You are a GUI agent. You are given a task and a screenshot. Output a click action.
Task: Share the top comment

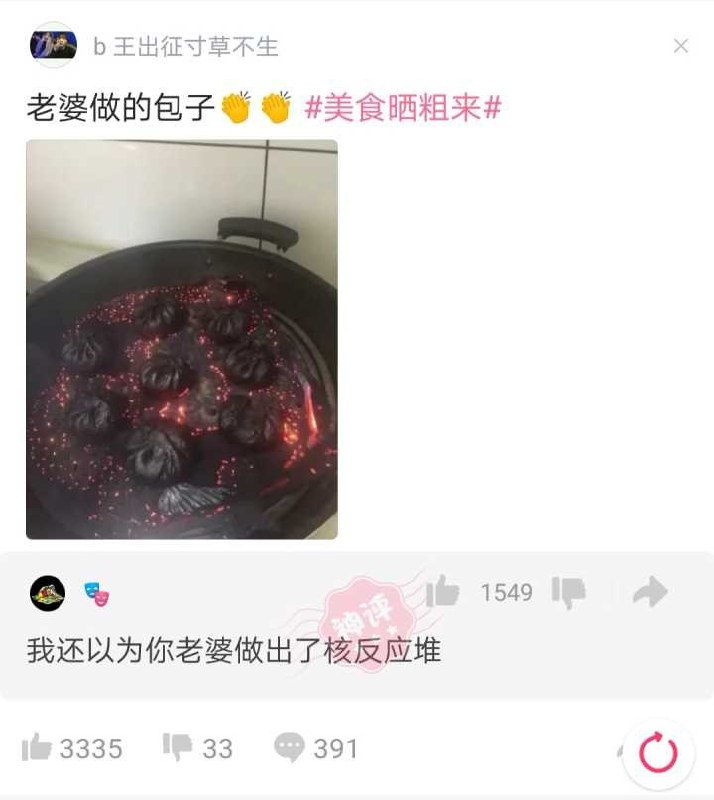[650, 592]
